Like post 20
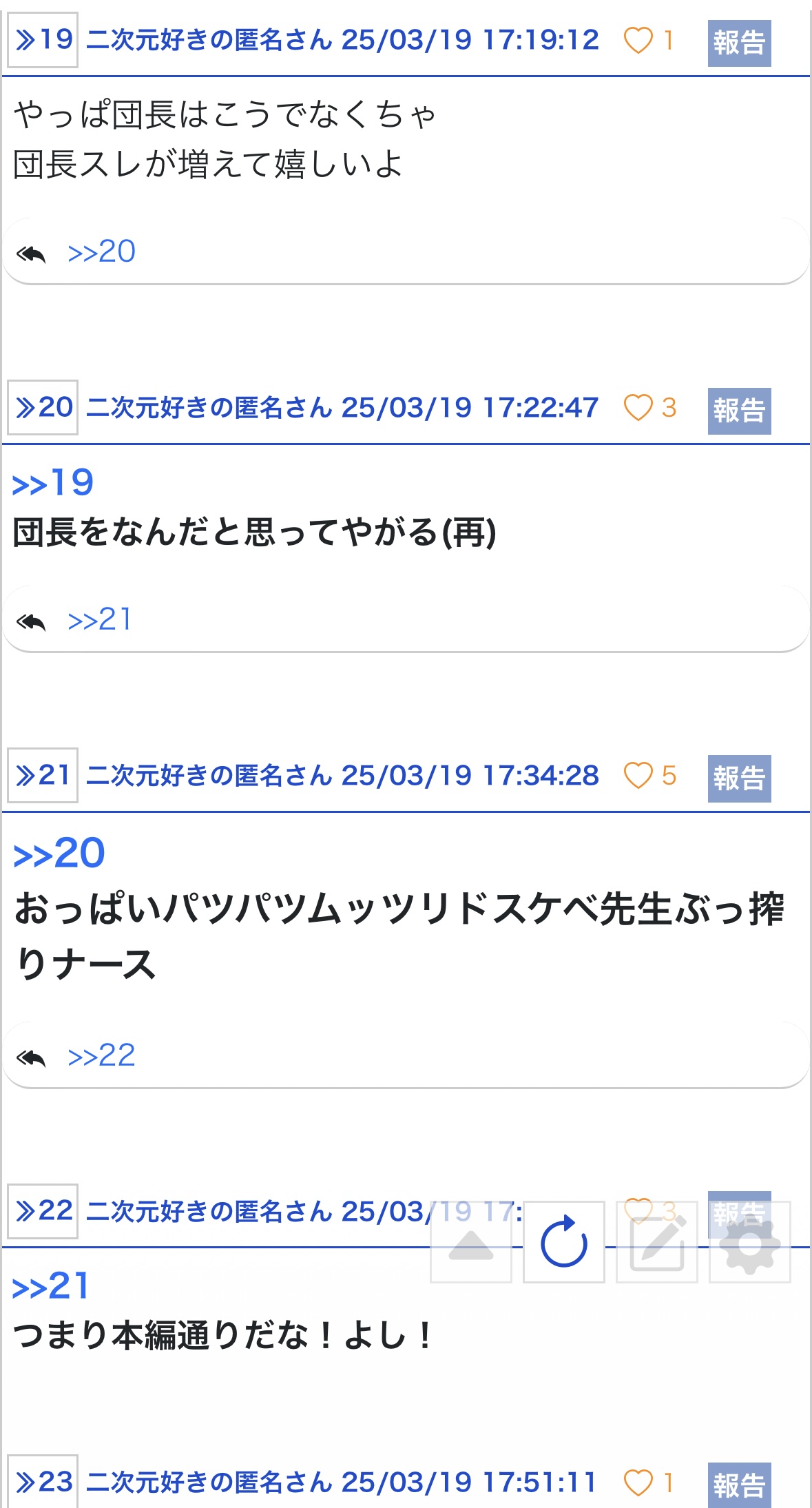The image size is (812, 1508). (638, 408)
